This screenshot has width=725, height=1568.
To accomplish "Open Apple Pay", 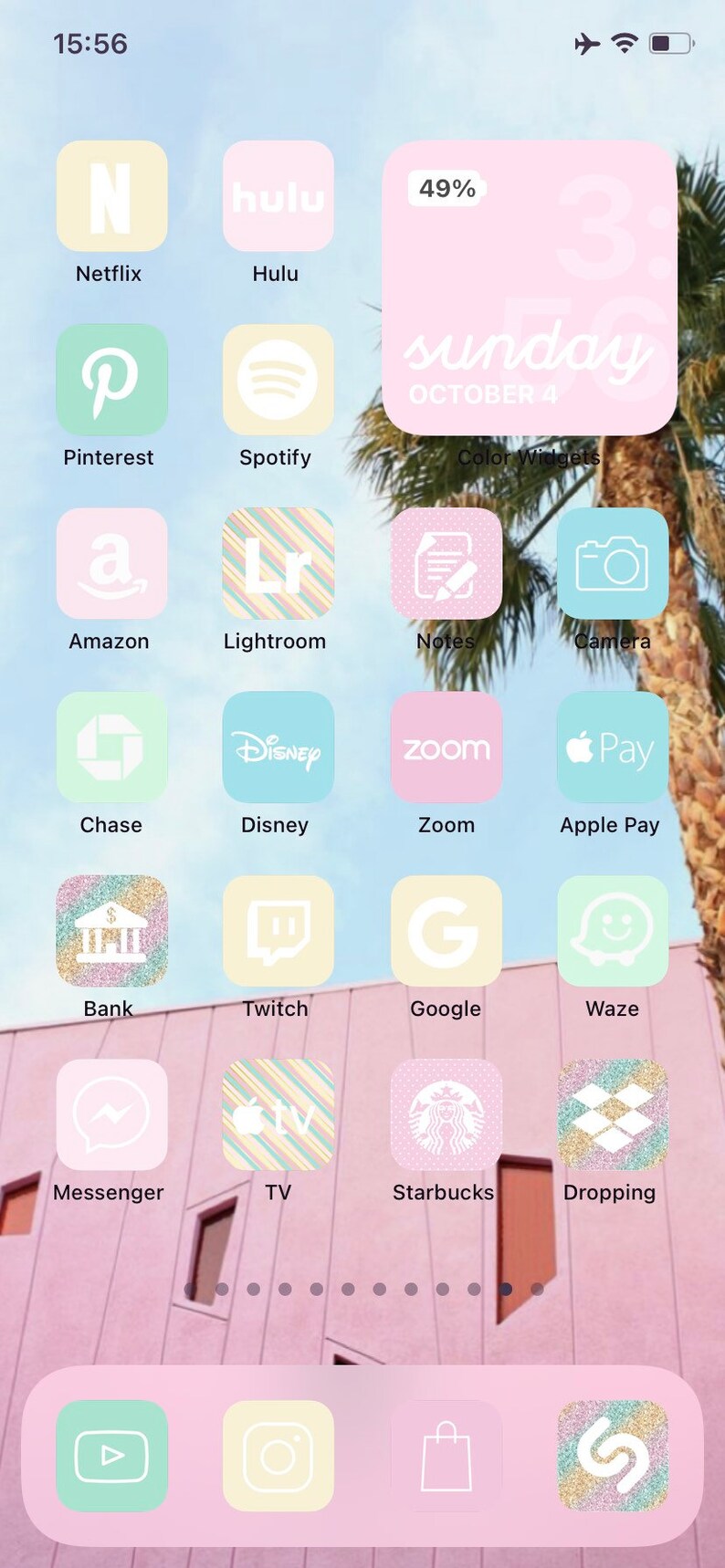I will (612, 747).
